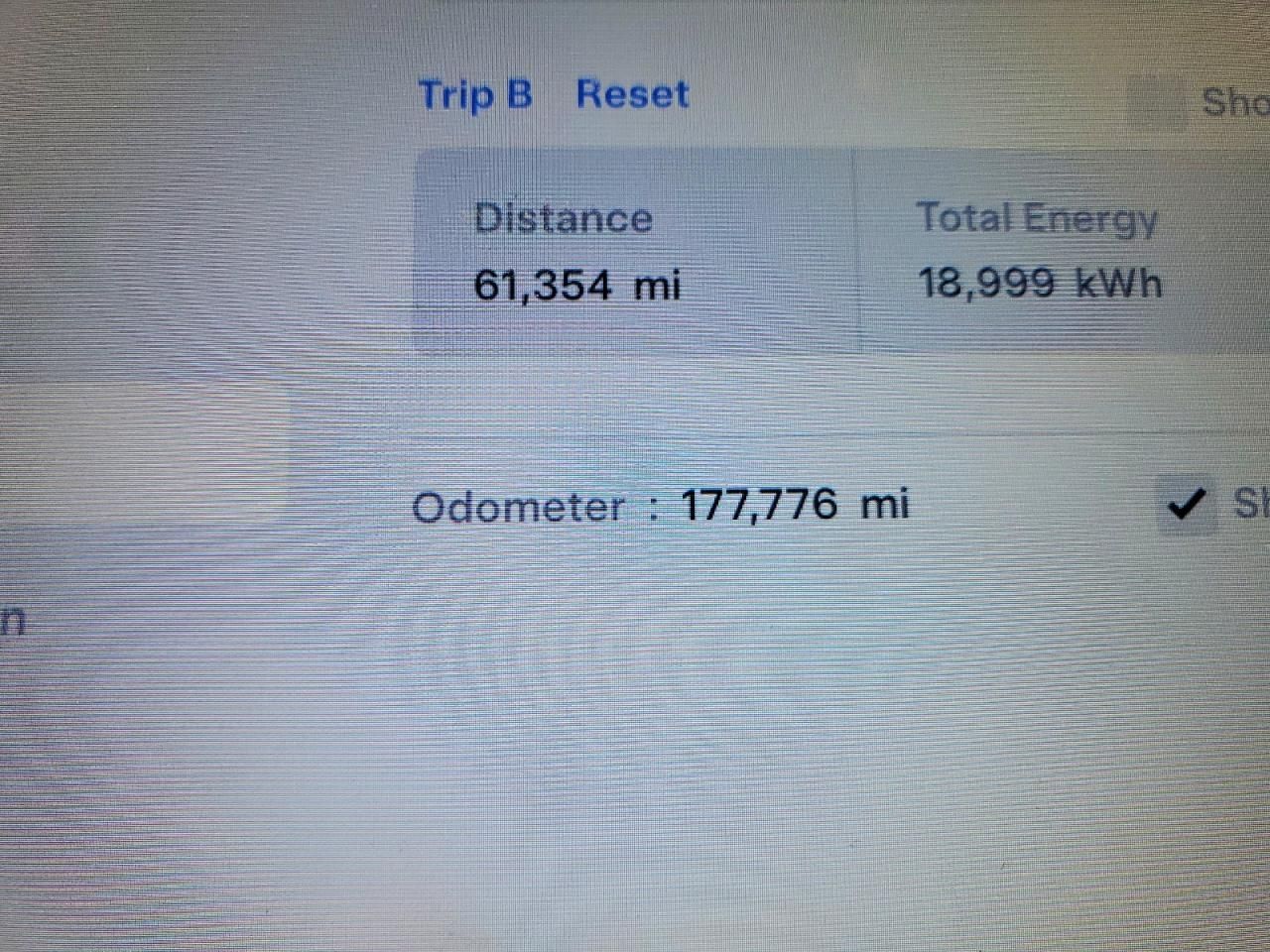Viewport: 1270px width, 952px height.
Task: Enable the unchecked Show checkbox for Trip B
Action: pyautogui.click(x=1157, y=102)
